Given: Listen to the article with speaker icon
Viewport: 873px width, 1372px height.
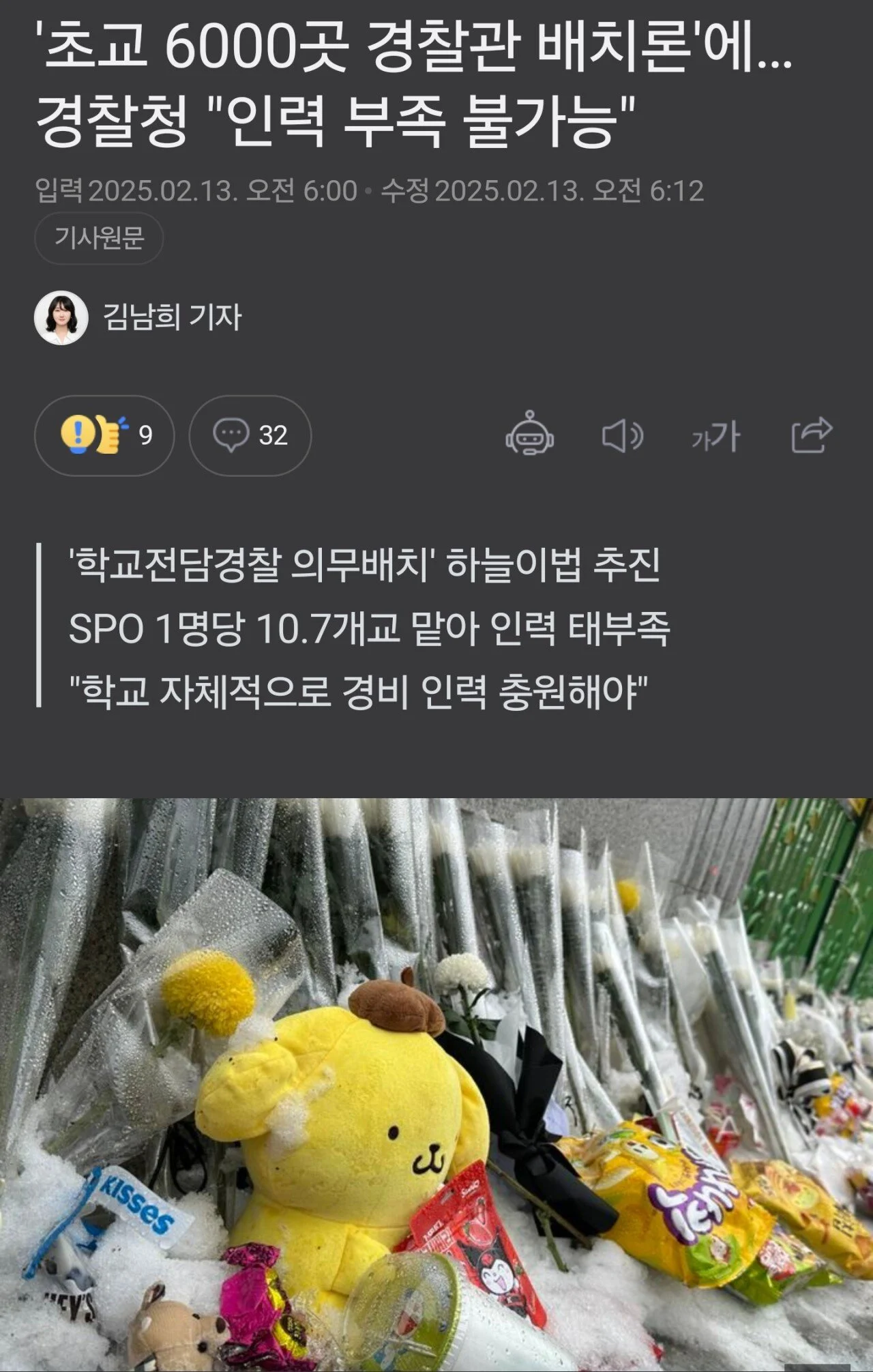Looking at the screenshot, I should (x=622, y=436).
